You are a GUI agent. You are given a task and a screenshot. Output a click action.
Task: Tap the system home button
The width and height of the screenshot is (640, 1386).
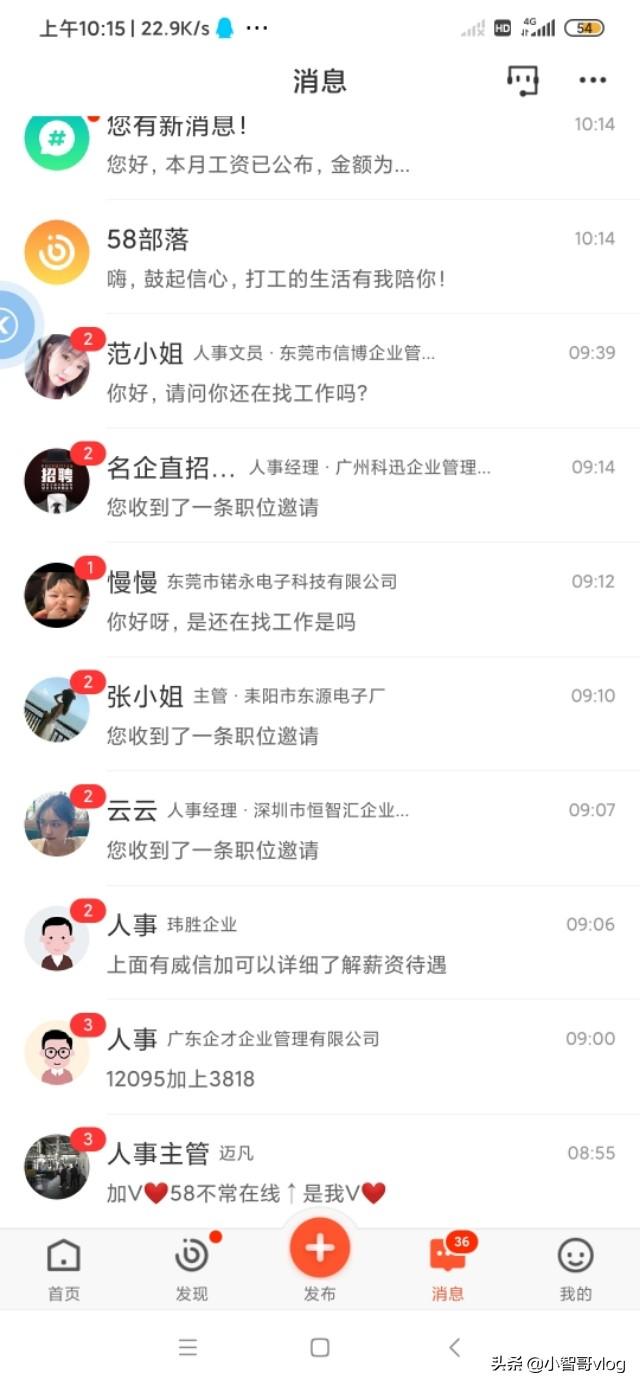click(x=320, y=1347)
